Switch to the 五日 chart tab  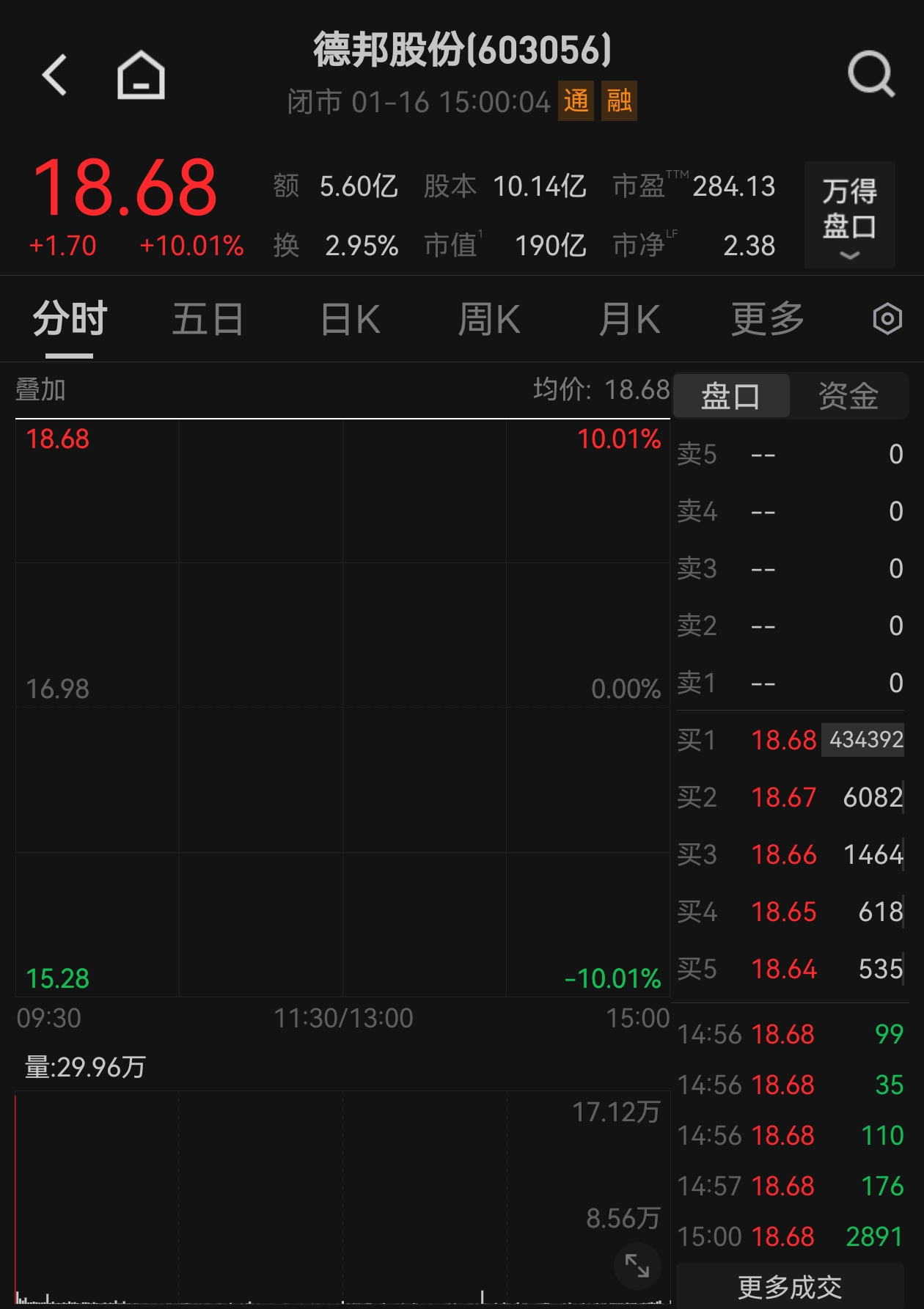click(x=208, y=320)
